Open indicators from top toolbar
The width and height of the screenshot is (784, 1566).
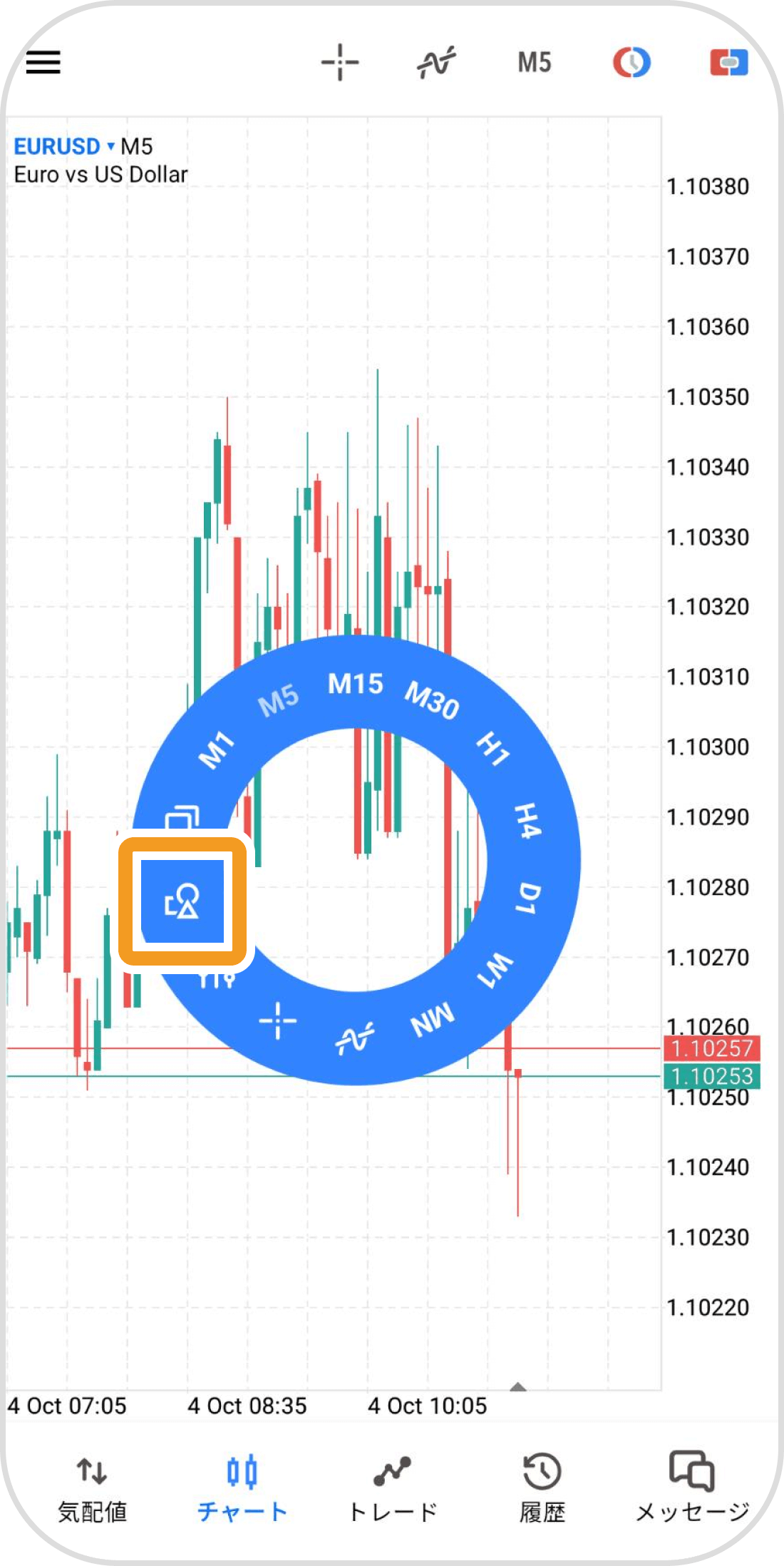pyautogui.click(x=436, y=63)
